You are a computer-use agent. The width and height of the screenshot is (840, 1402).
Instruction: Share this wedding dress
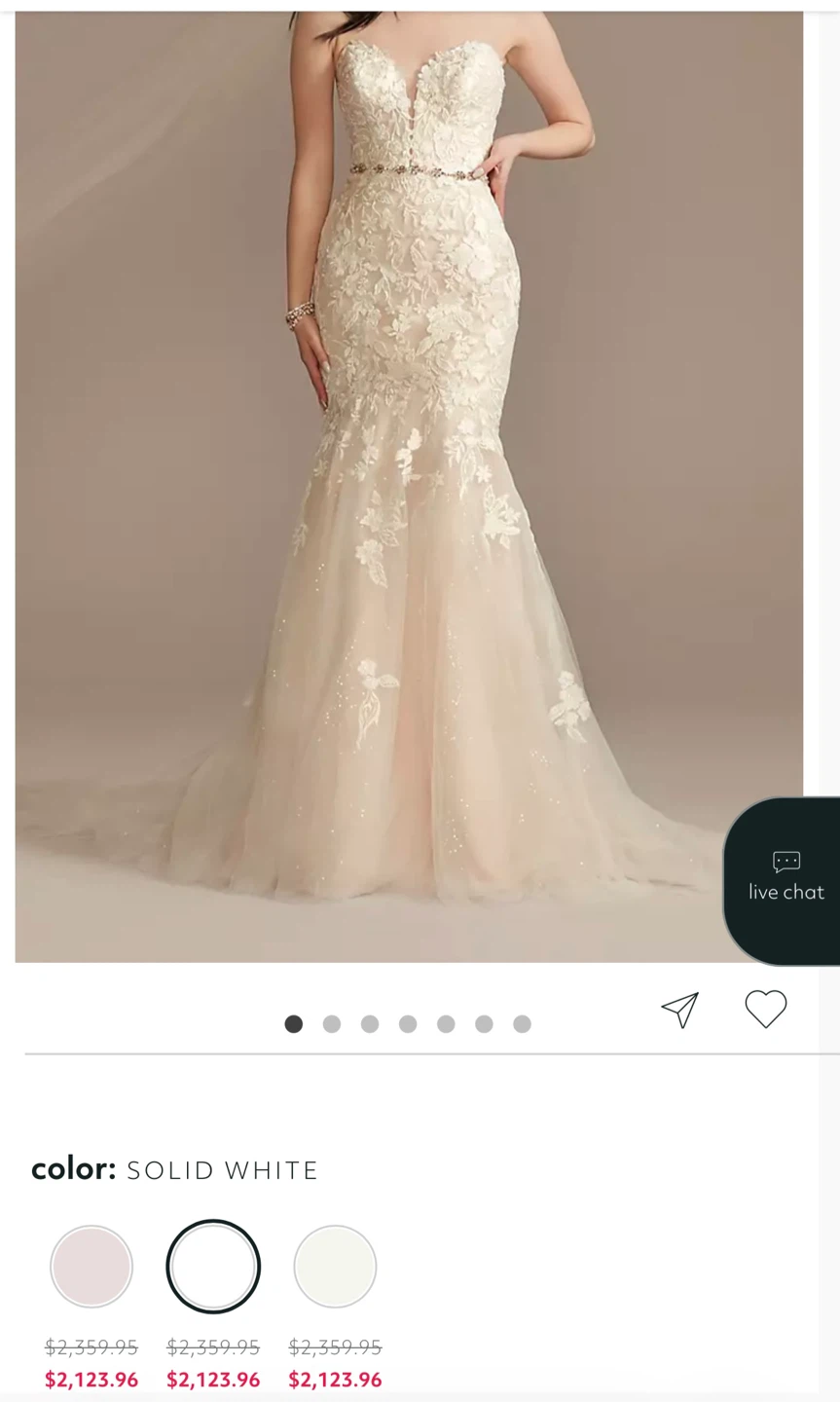point(680,1010)
